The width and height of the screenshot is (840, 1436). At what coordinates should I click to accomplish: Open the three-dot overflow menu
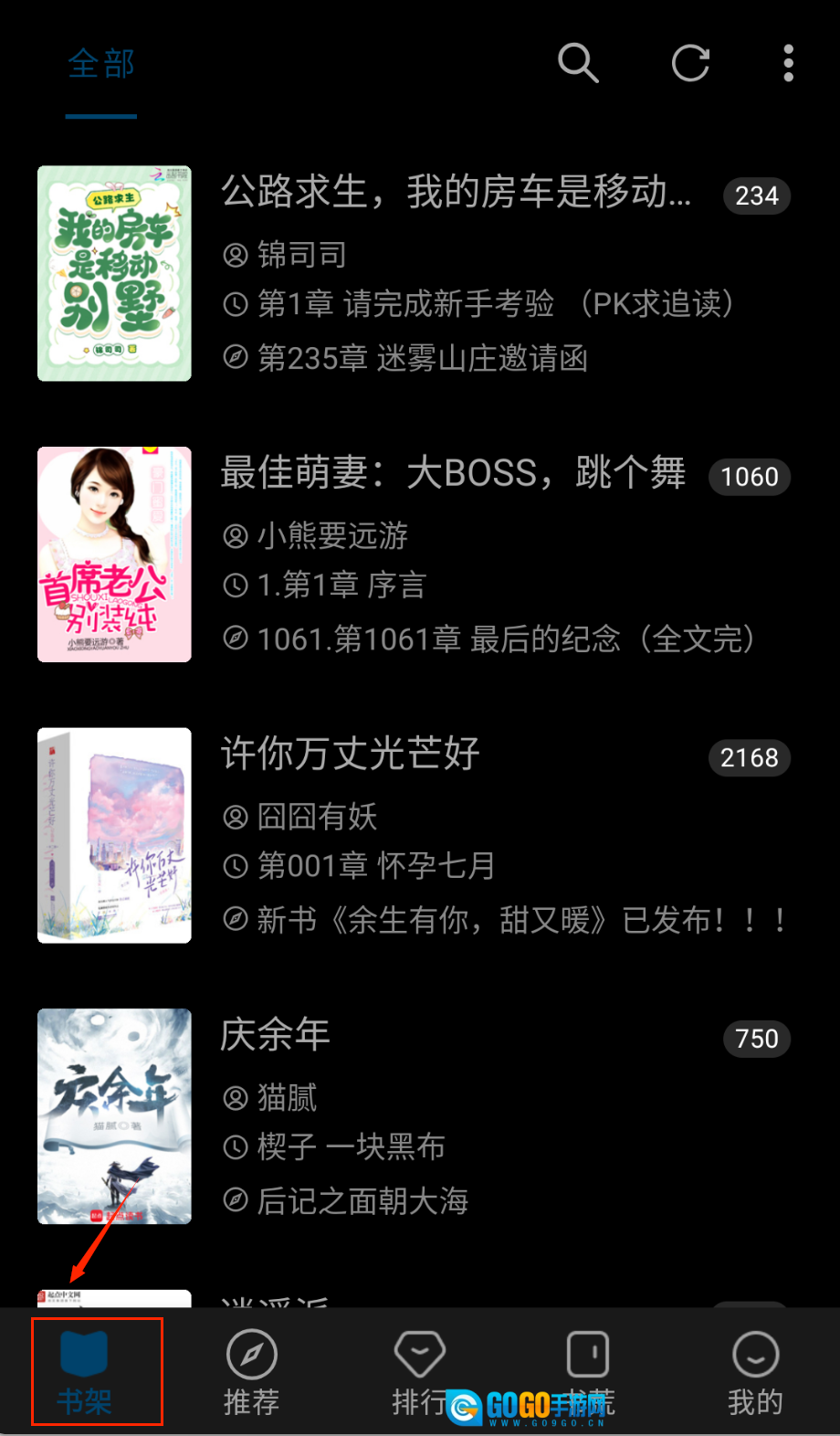(788, 63)
